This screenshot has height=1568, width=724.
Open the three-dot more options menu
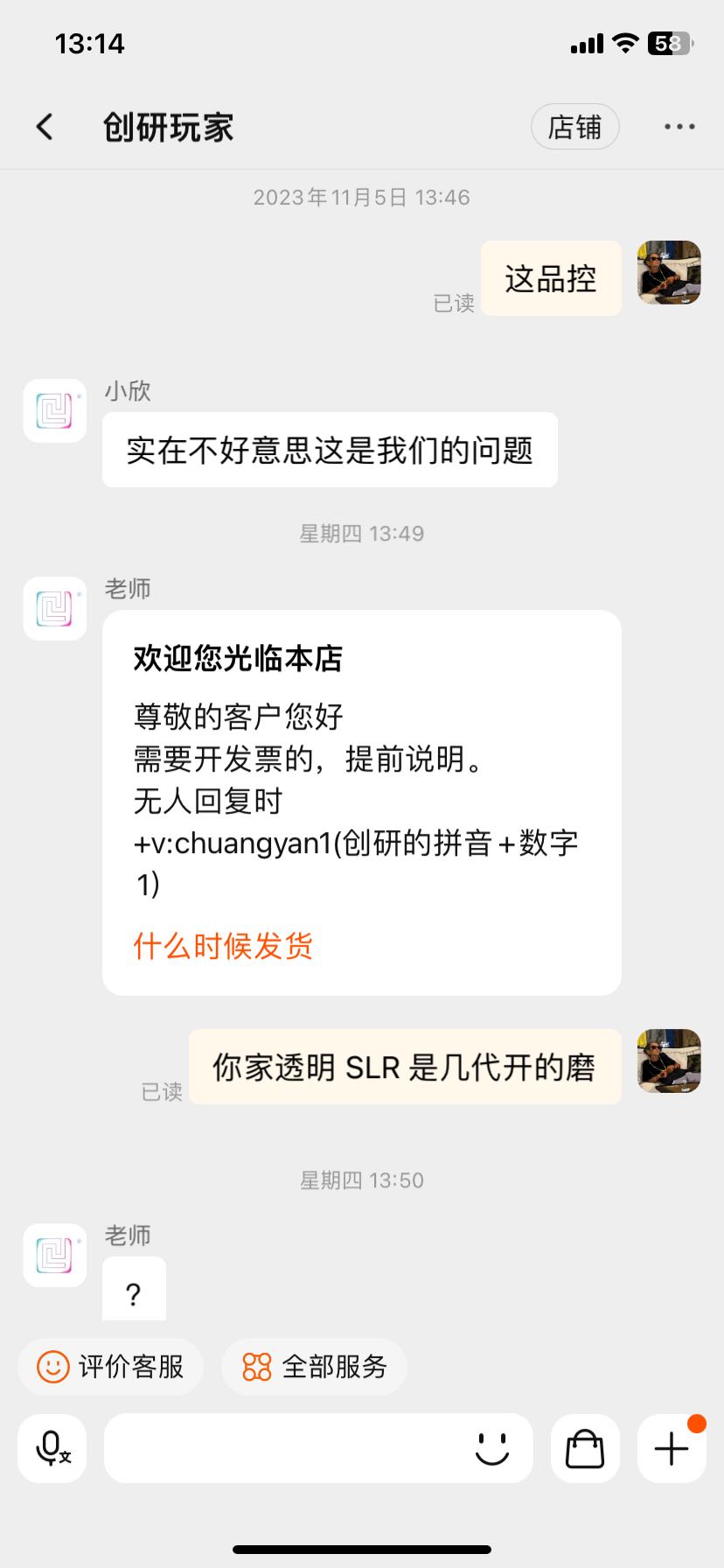pyautogui.click(x=679, y=127)
